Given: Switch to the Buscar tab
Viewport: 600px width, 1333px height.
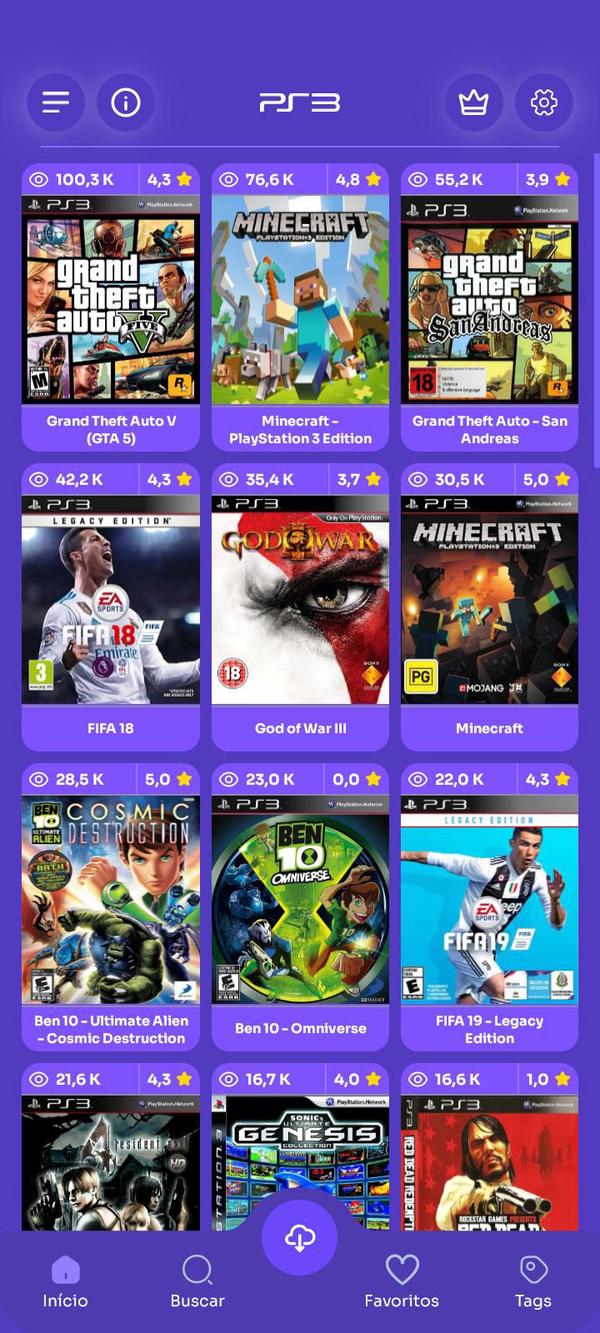Looking at the screenshot, I should 197,1282.
